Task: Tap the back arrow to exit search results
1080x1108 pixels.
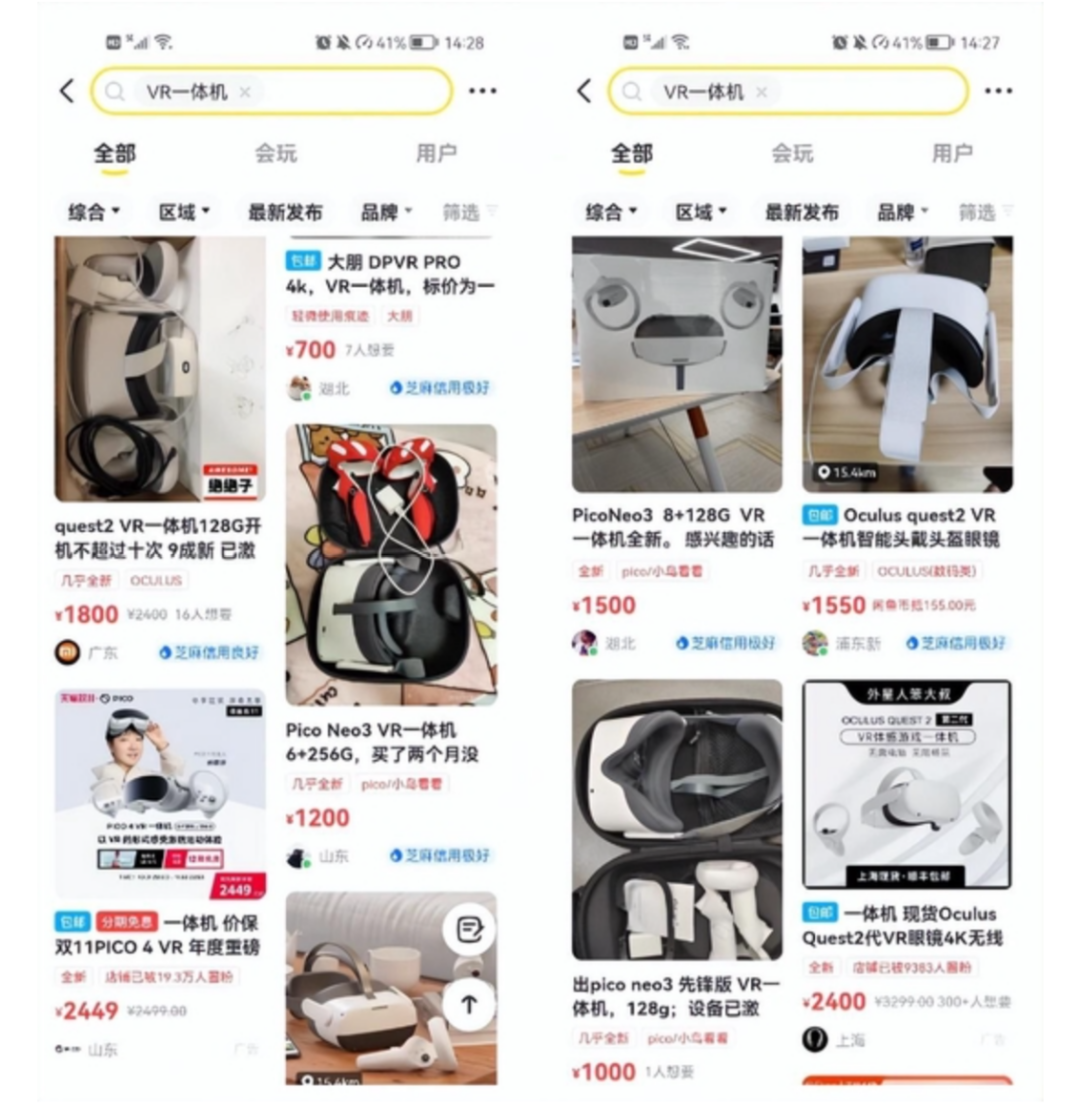Action: click(x=67, y=90)
